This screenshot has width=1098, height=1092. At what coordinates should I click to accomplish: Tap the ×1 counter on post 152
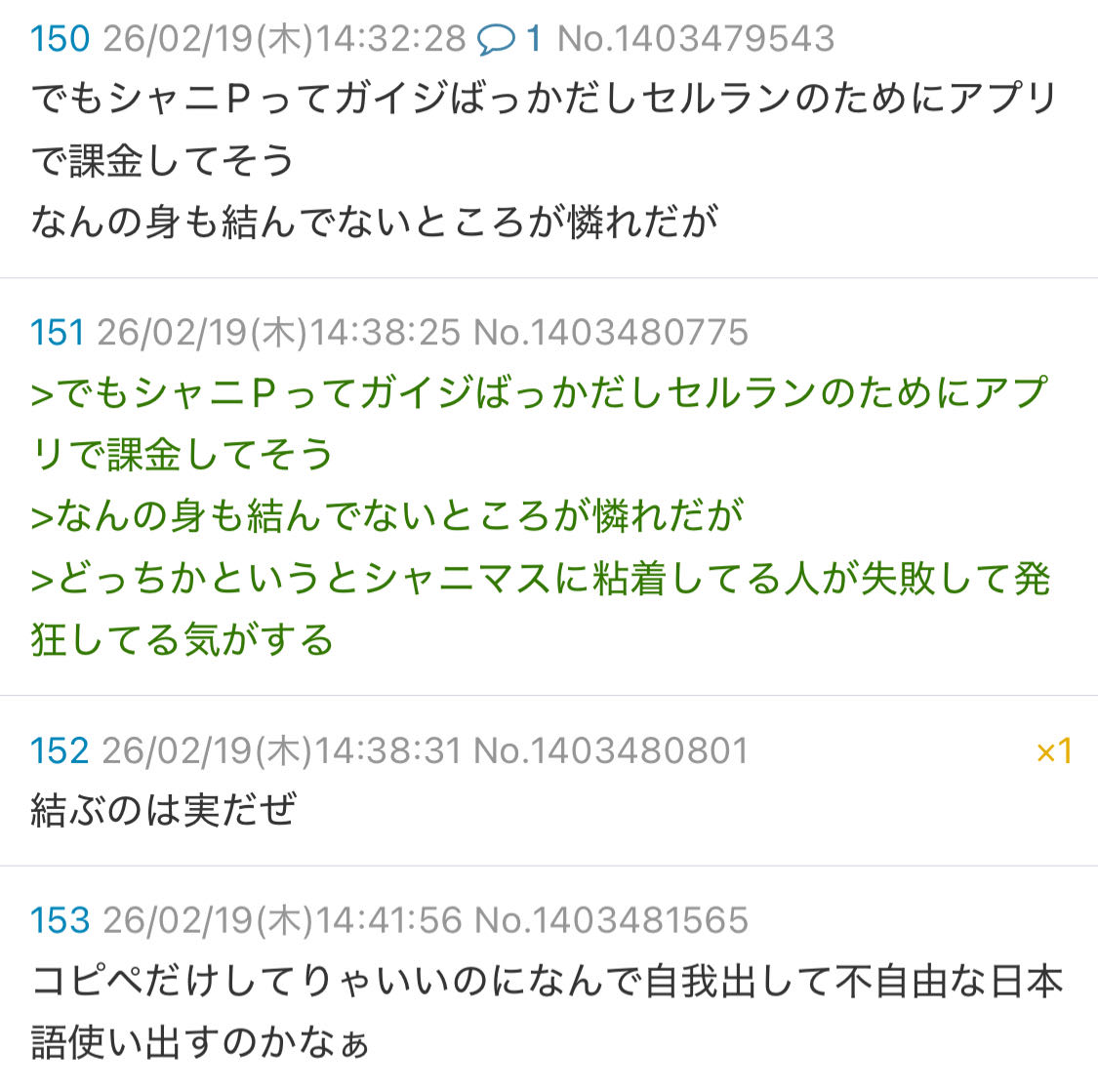[x=1054, y=750]
